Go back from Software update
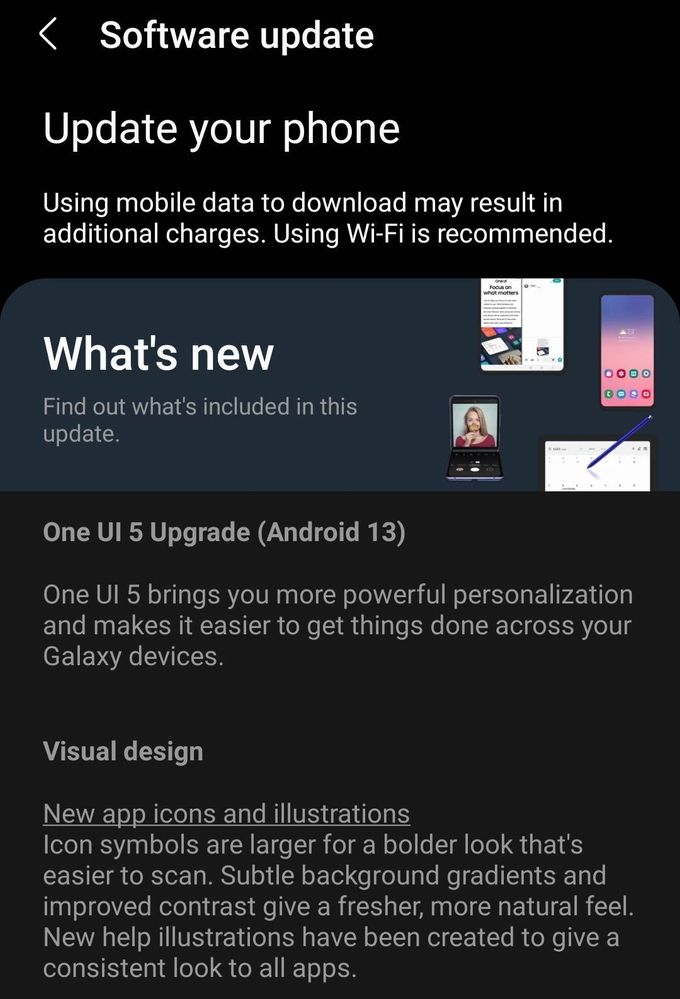The image size is (680, 999). click(x=47, y=35)
